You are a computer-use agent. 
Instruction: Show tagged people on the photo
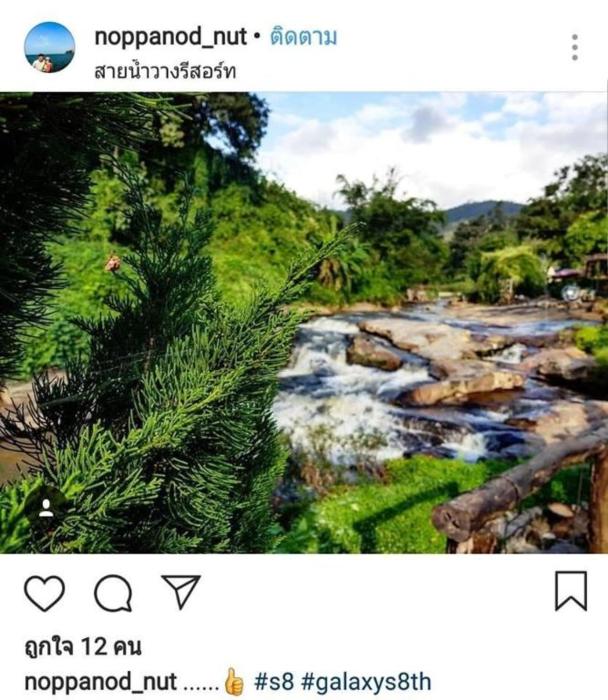tap(46, 508)
